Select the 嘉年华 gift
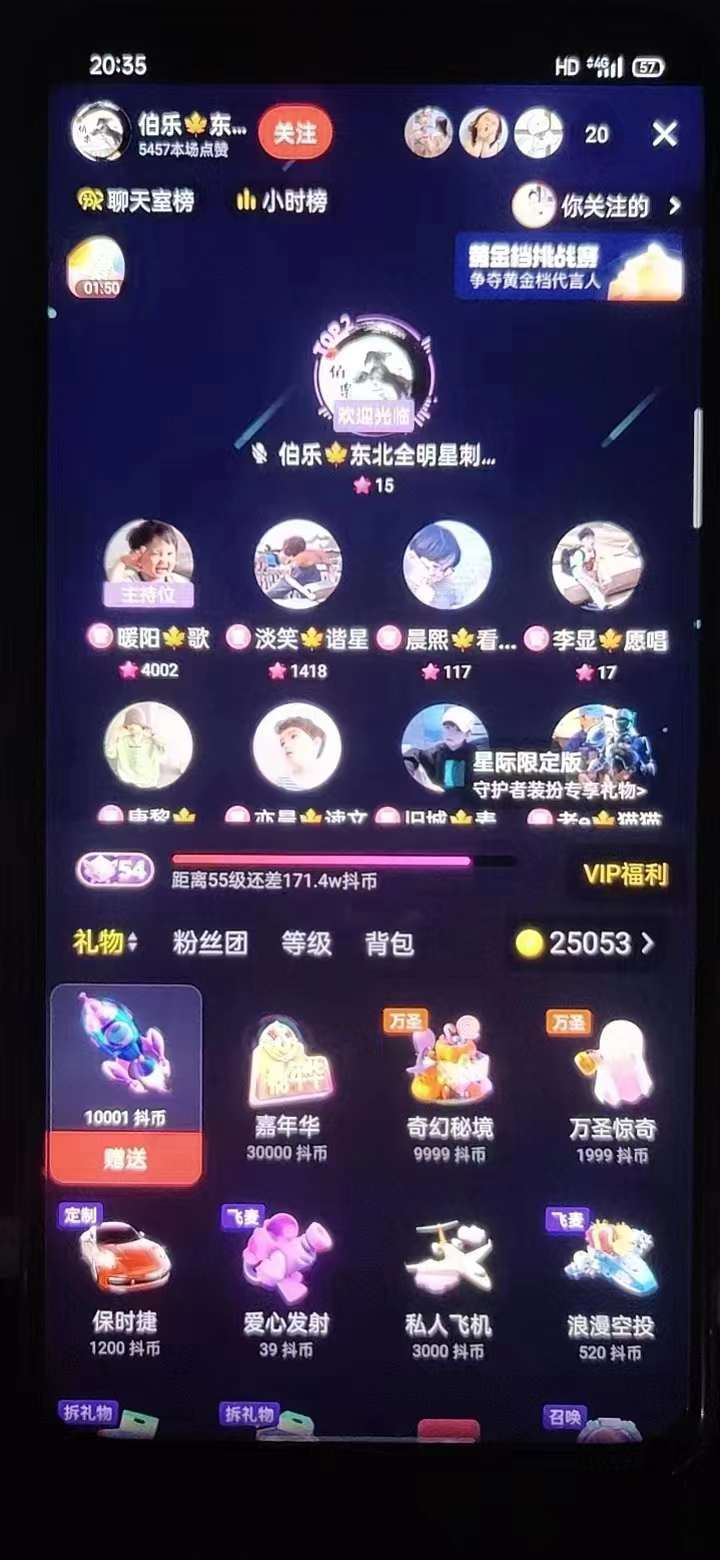The height and width of the screenshot is (1560, 720). [x=287, y=1084]
